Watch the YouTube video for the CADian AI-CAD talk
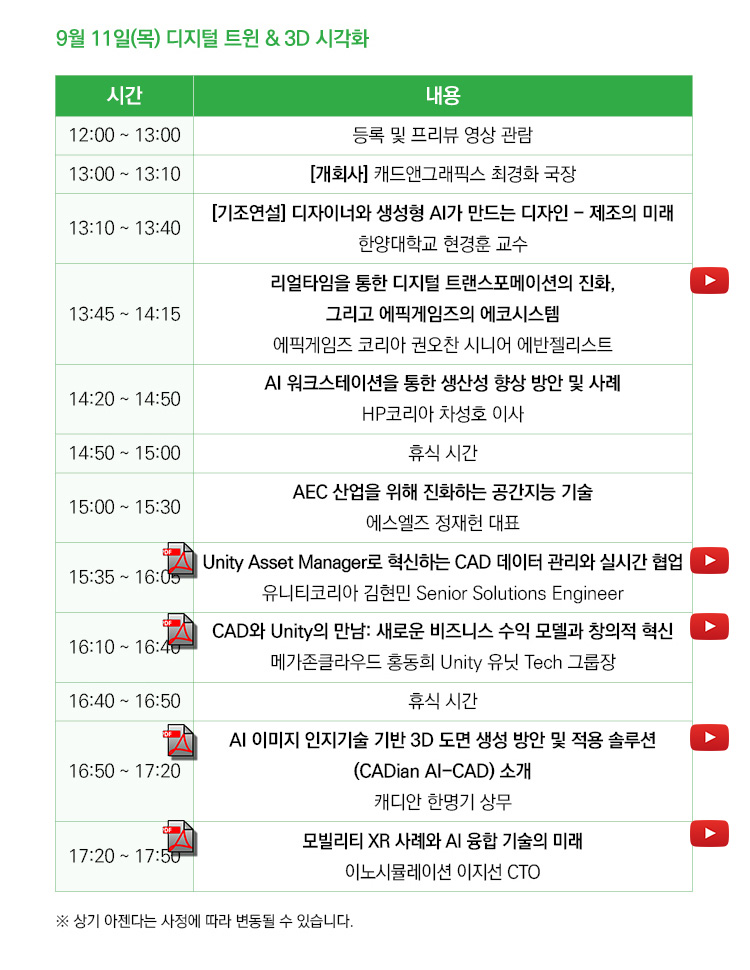This screenshot has width=750, height=970. (709, 738)
